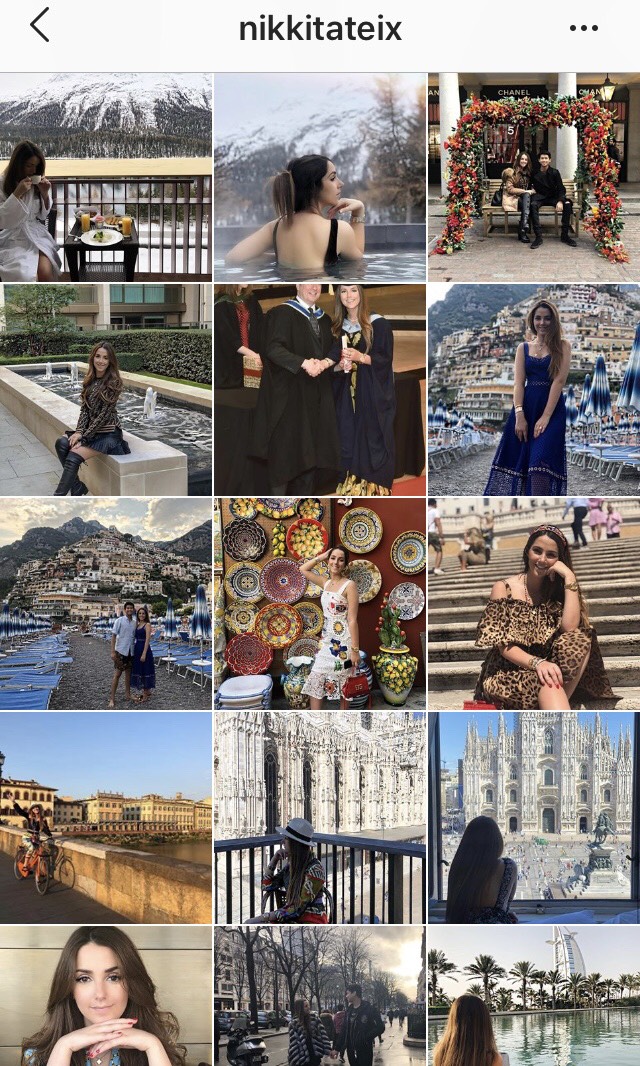The image size is (640, 1066).
Task: Open the blue dress seaside town post
Action: click(x=533, y=390)
